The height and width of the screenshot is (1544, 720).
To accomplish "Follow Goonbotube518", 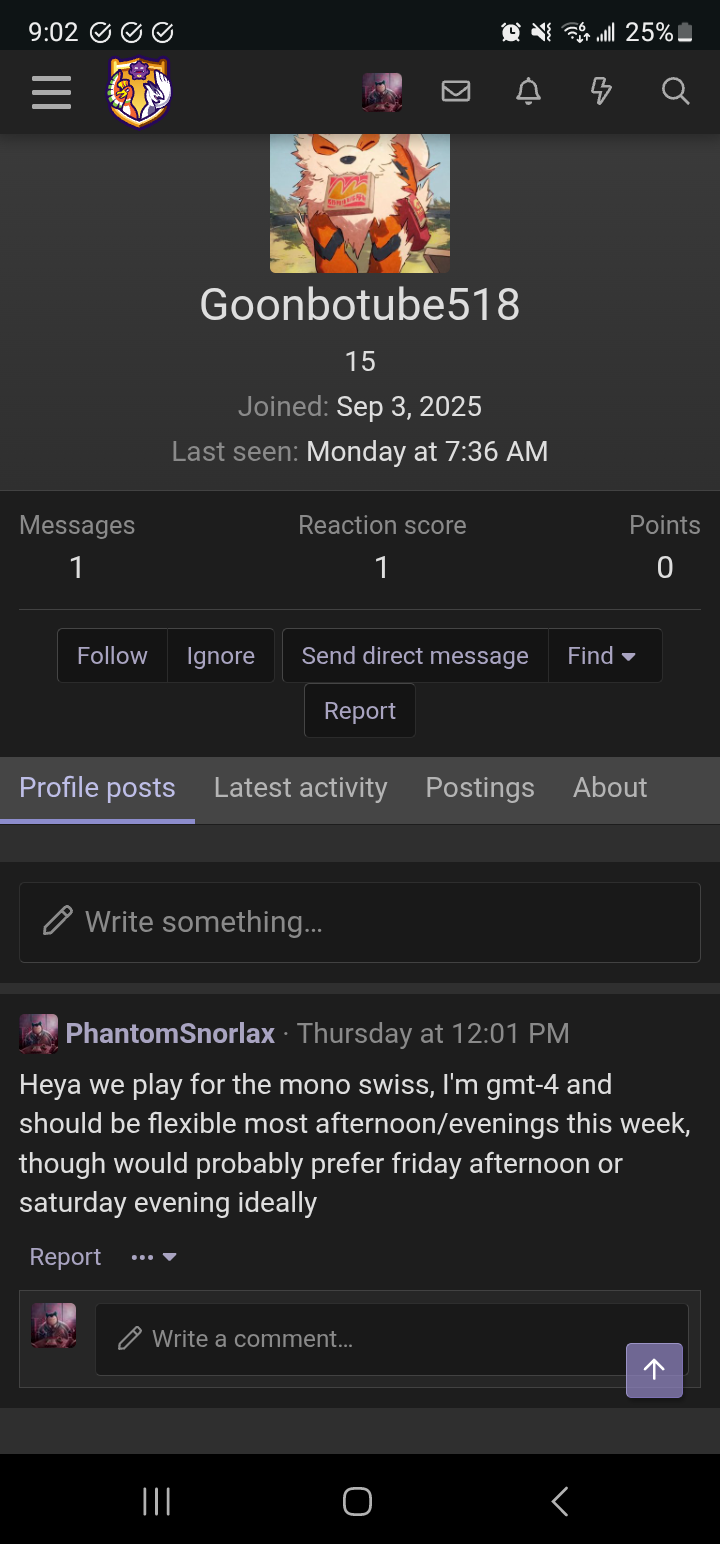I will pyautogui.click(x=112, y=656).
